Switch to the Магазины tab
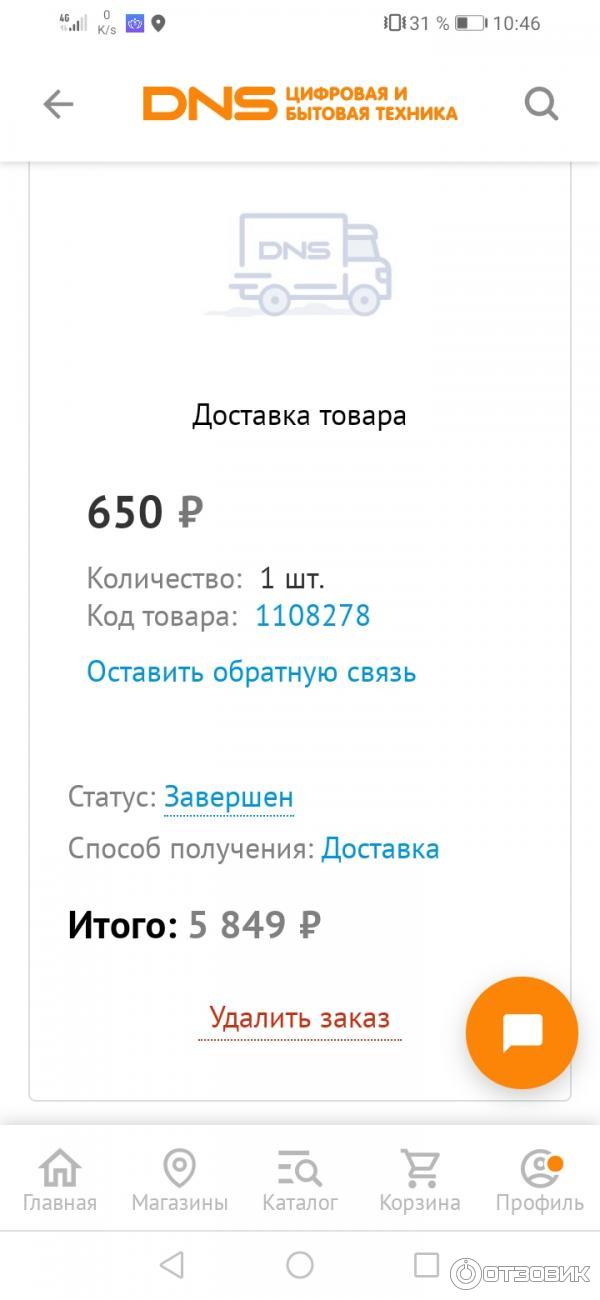600x1300 pixels. [180, 1181]
